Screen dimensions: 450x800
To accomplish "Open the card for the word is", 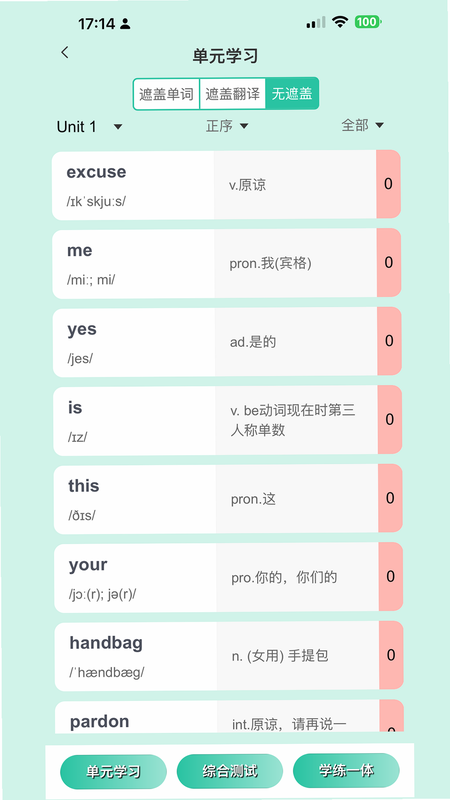I will pyautogui.click(x=228, y=420).
